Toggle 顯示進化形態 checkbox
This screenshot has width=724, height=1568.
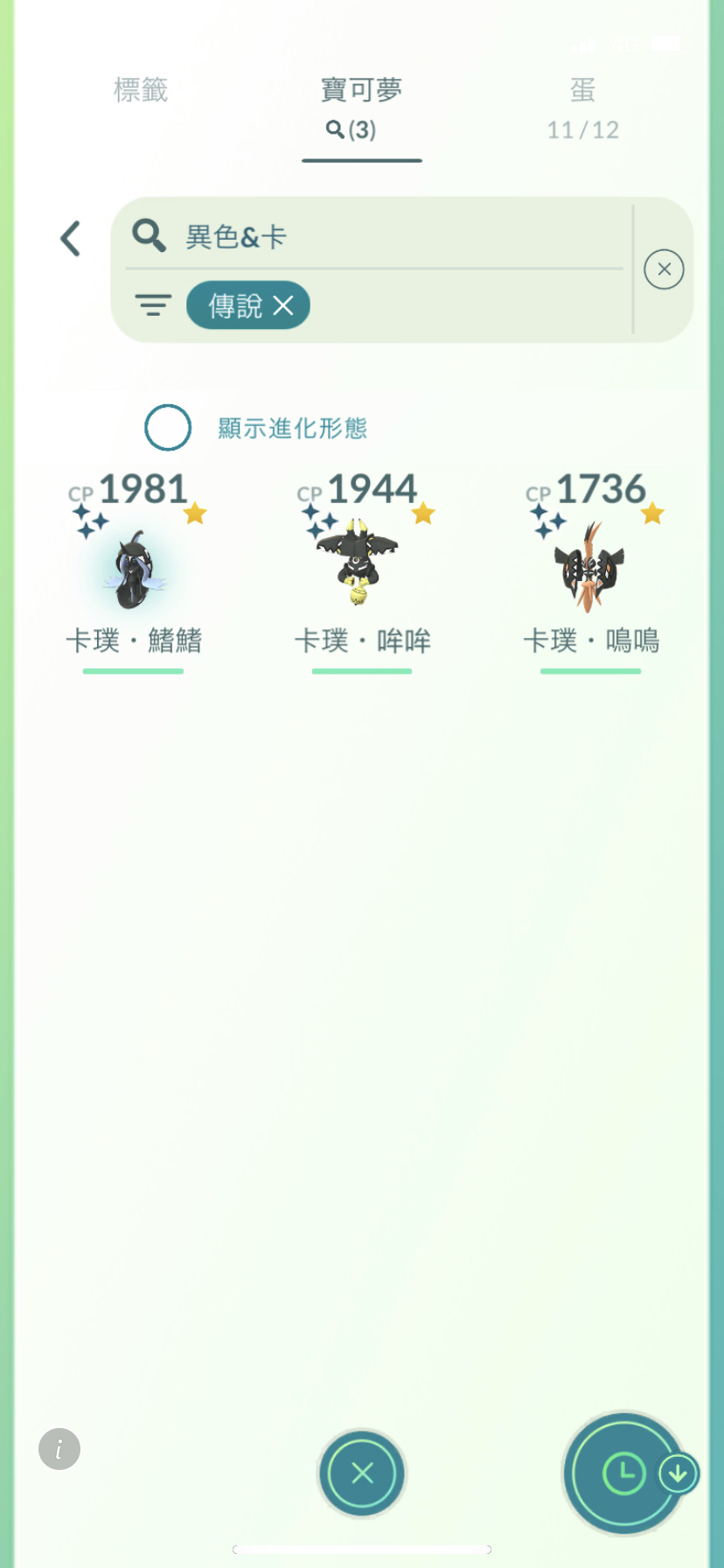168,428
